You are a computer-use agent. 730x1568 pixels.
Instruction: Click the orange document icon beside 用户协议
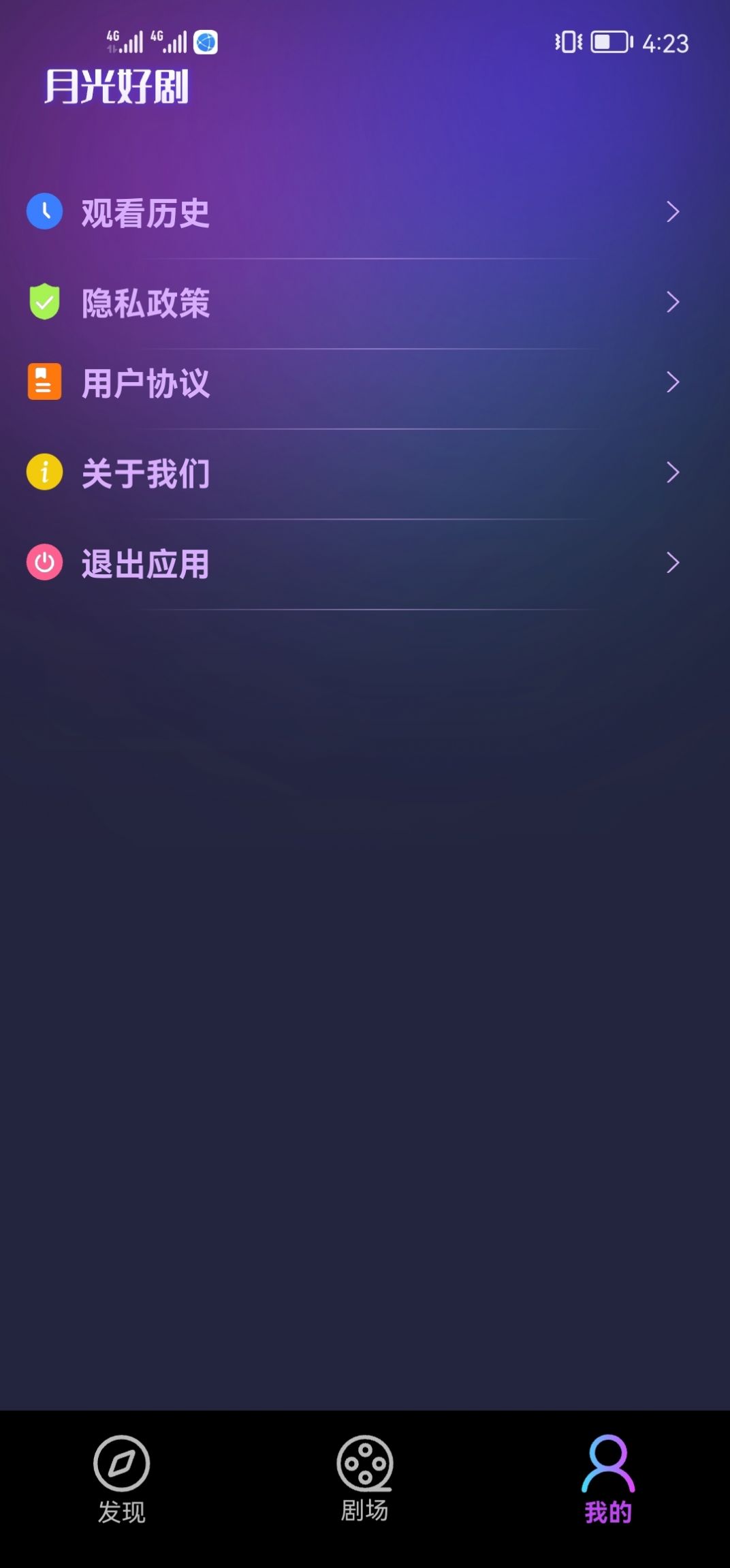pyautogui.click(x=44, y=384)
